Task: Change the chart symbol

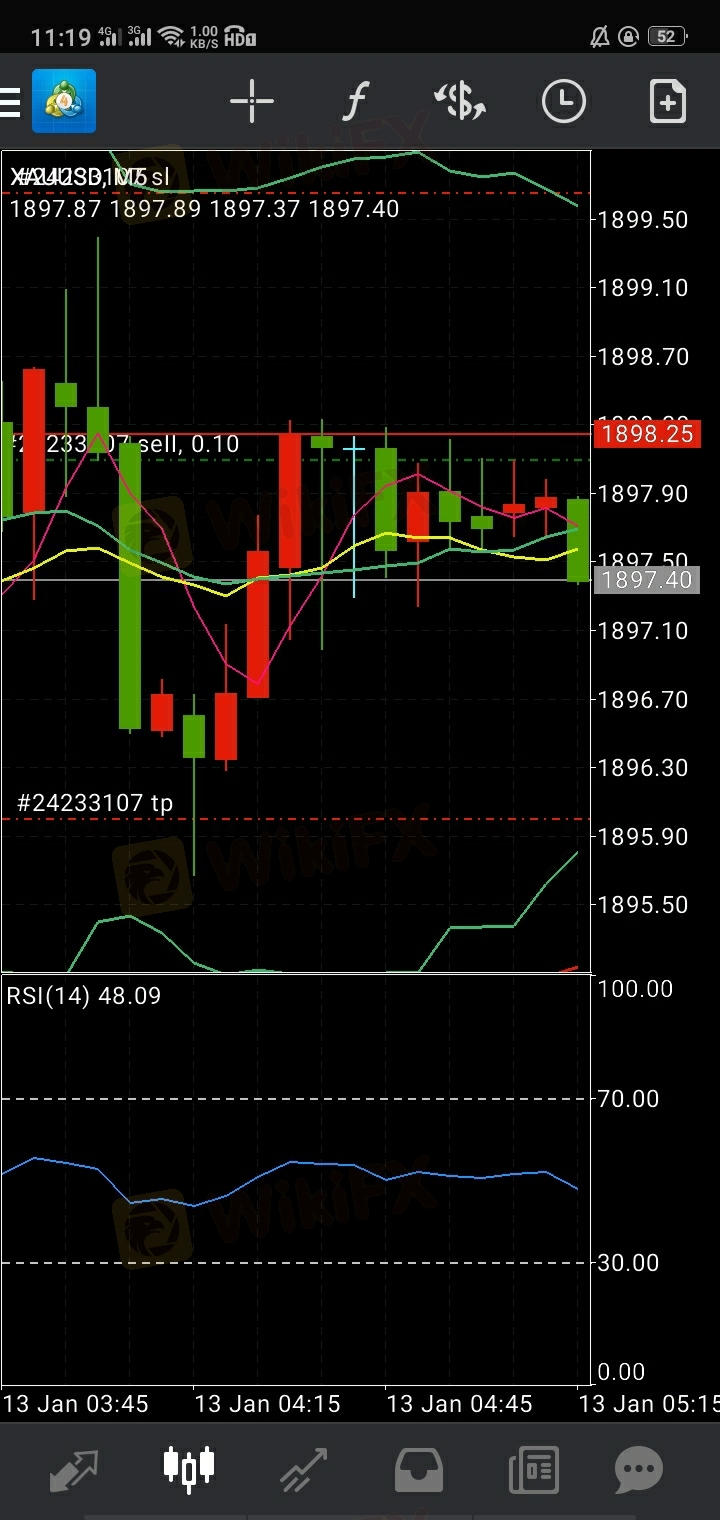Action: click(460, 101)
